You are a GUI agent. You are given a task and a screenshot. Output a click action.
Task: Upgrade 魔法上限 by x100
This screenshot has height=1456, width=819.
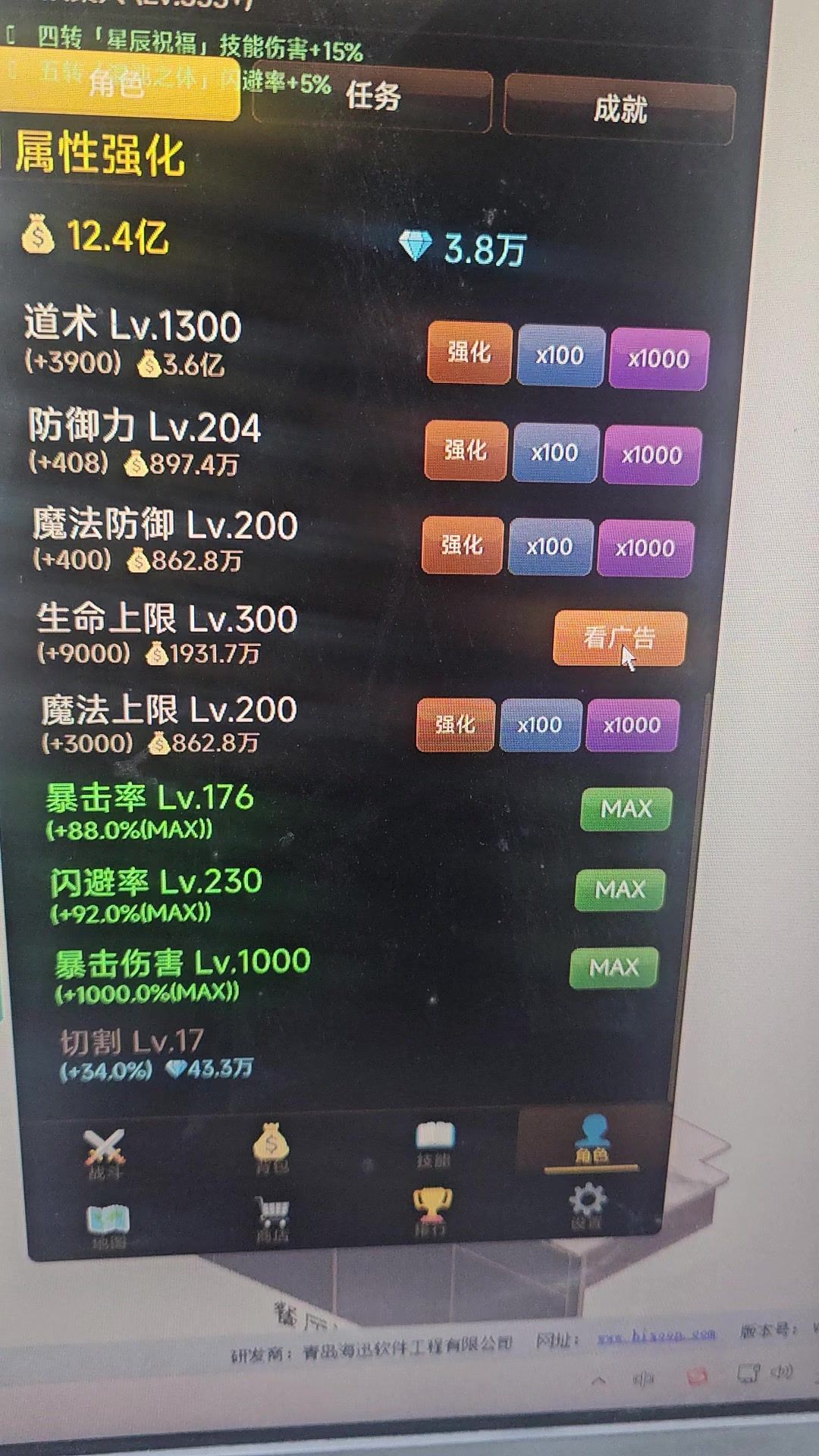point(539,725)
